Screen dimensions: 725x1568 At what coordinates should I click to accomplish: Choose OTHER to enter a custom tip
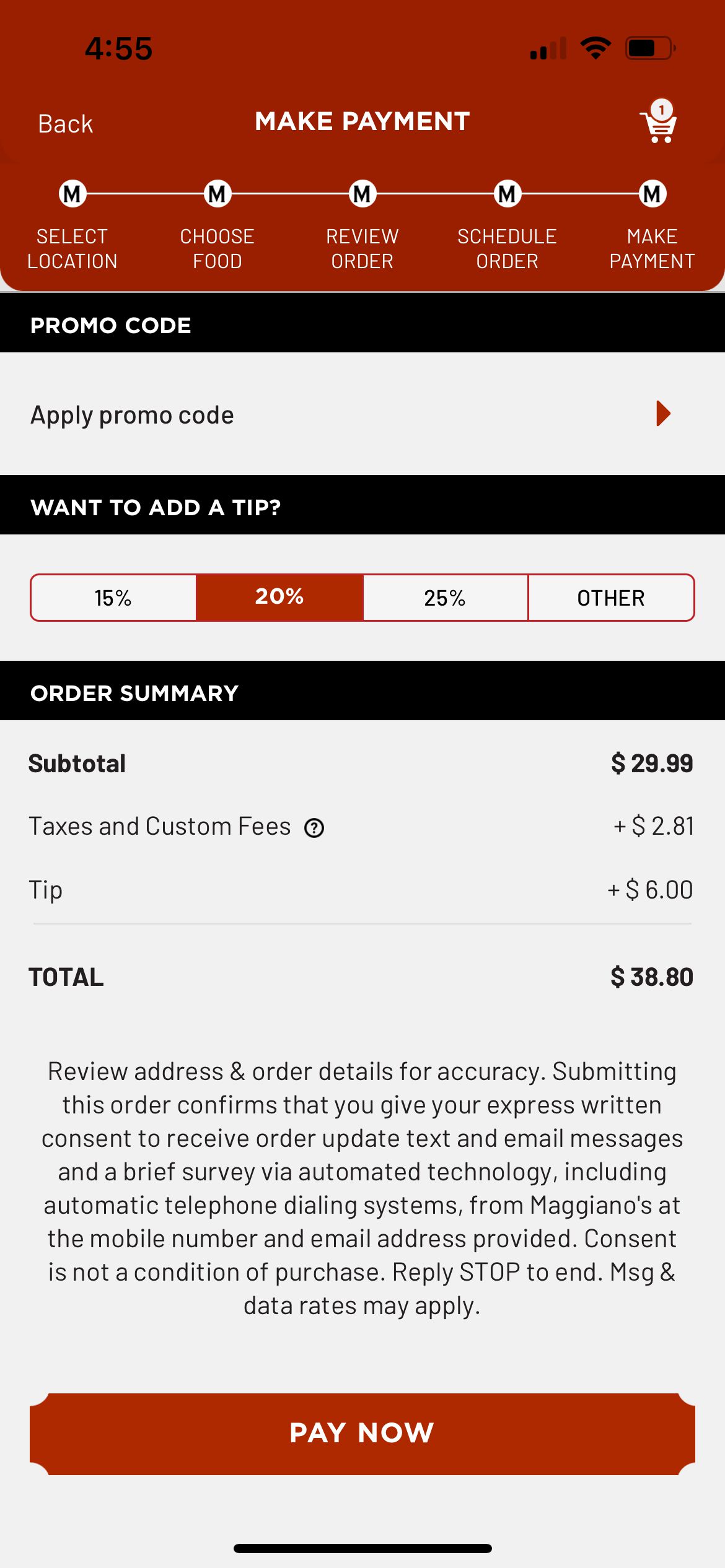point(611,598)
